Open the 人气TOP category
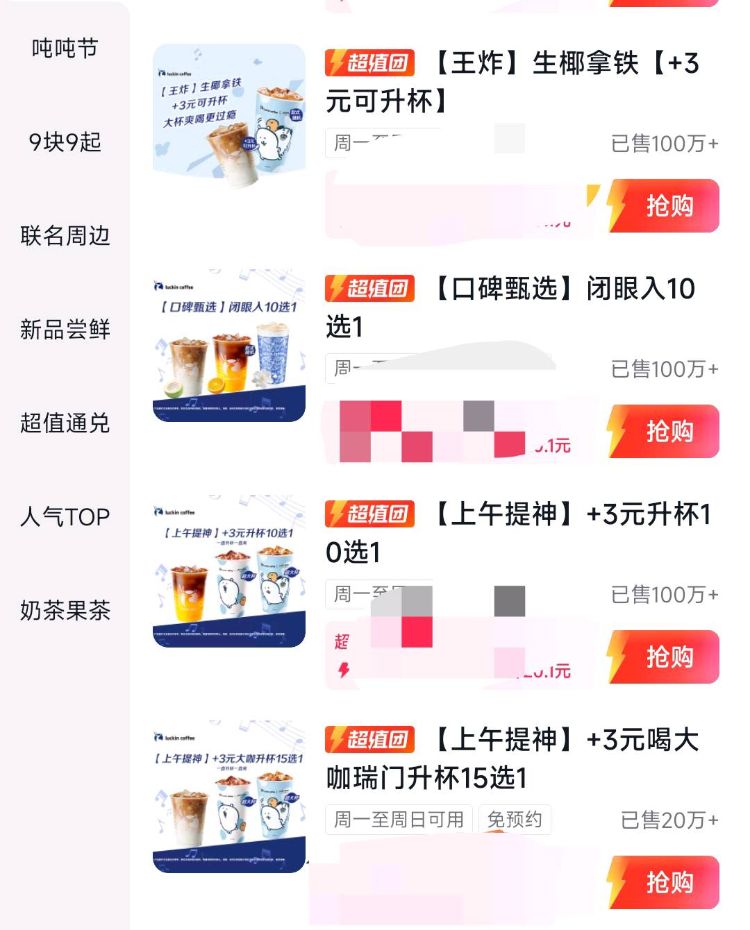Viewport: 750px width, 930px height. click(65, 517)
